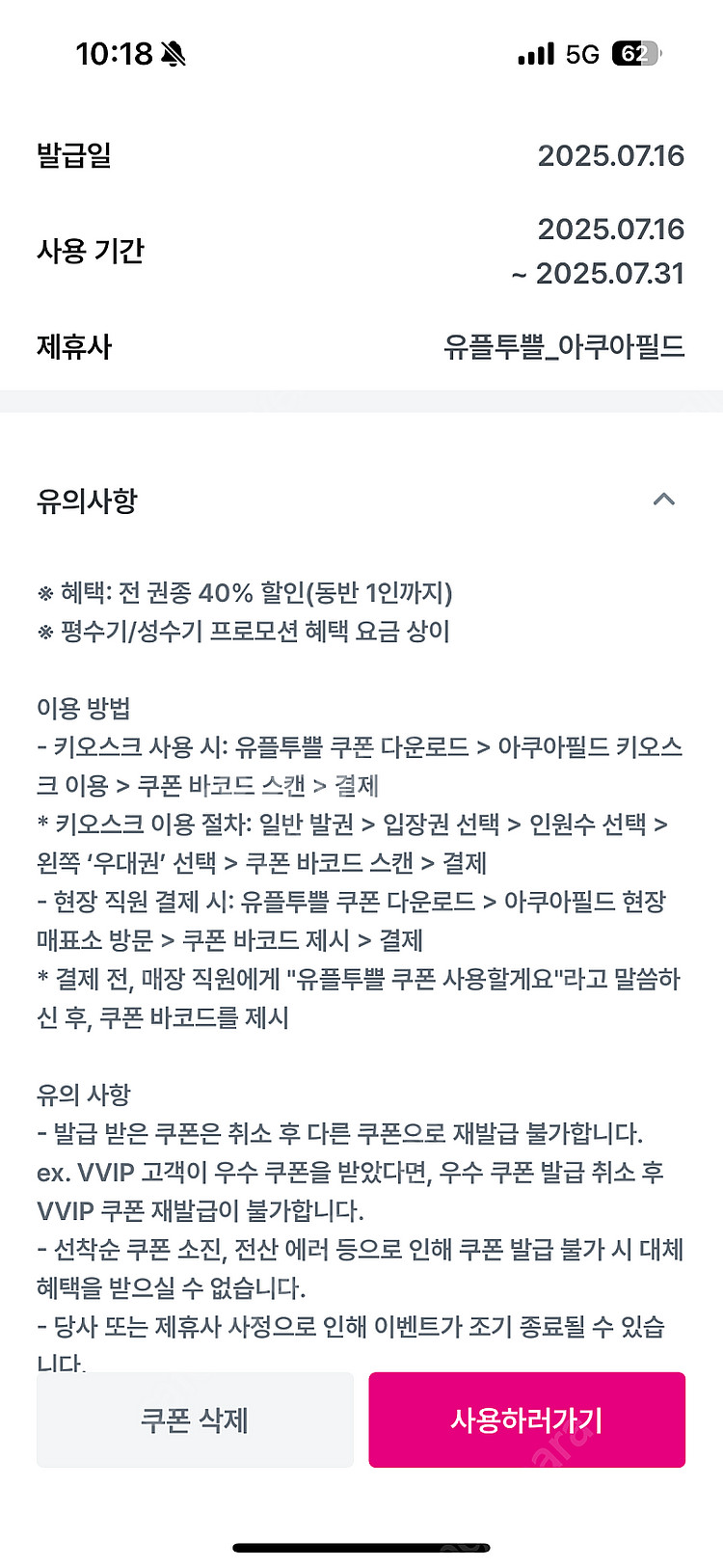723x1568 pixels.
Task: Collapse the 유의사항 section chevron
Action: tap(663, 500)
